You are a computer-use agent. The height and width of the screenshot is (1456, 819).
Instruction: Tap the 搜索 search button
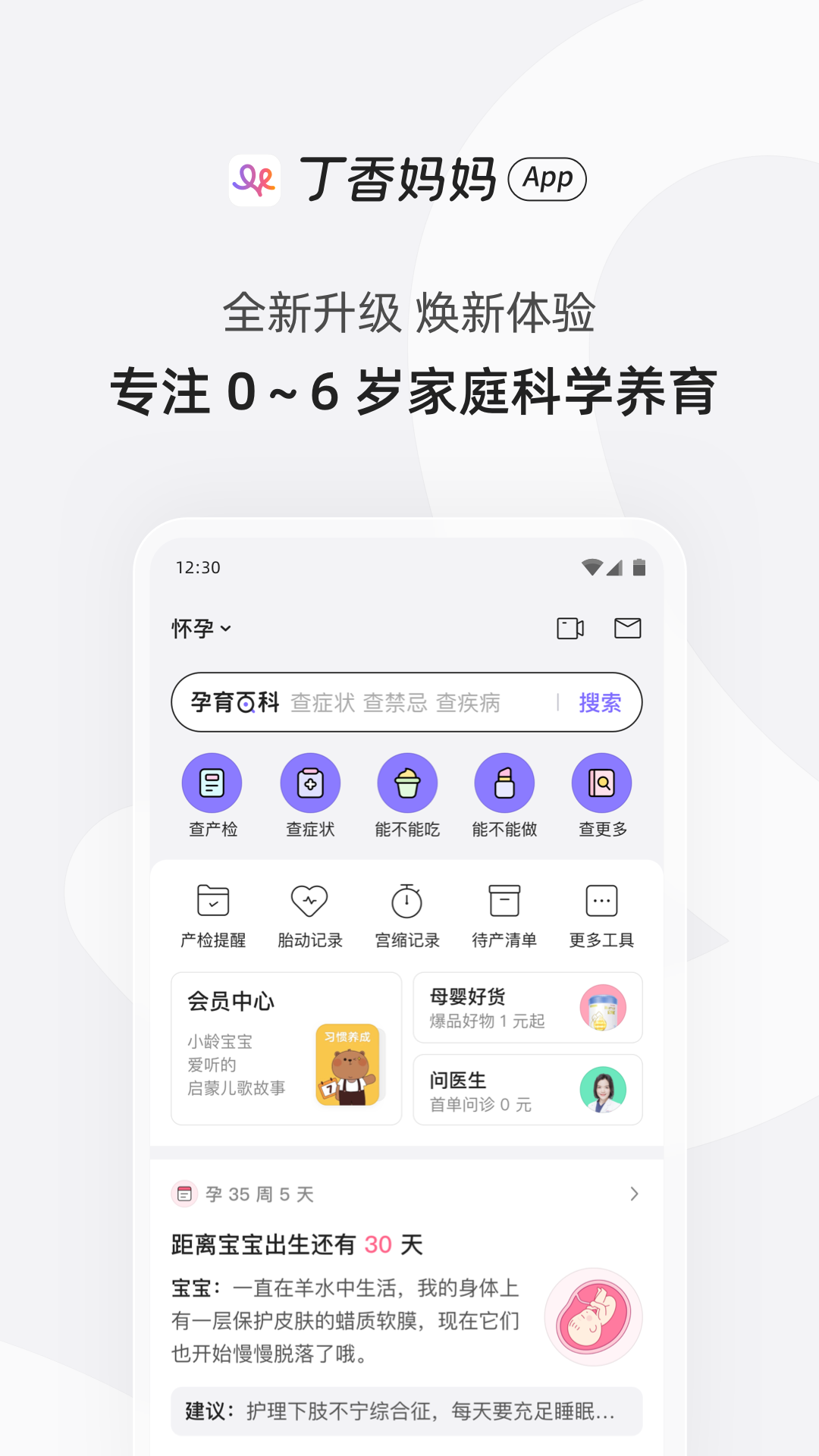point(598,702)
